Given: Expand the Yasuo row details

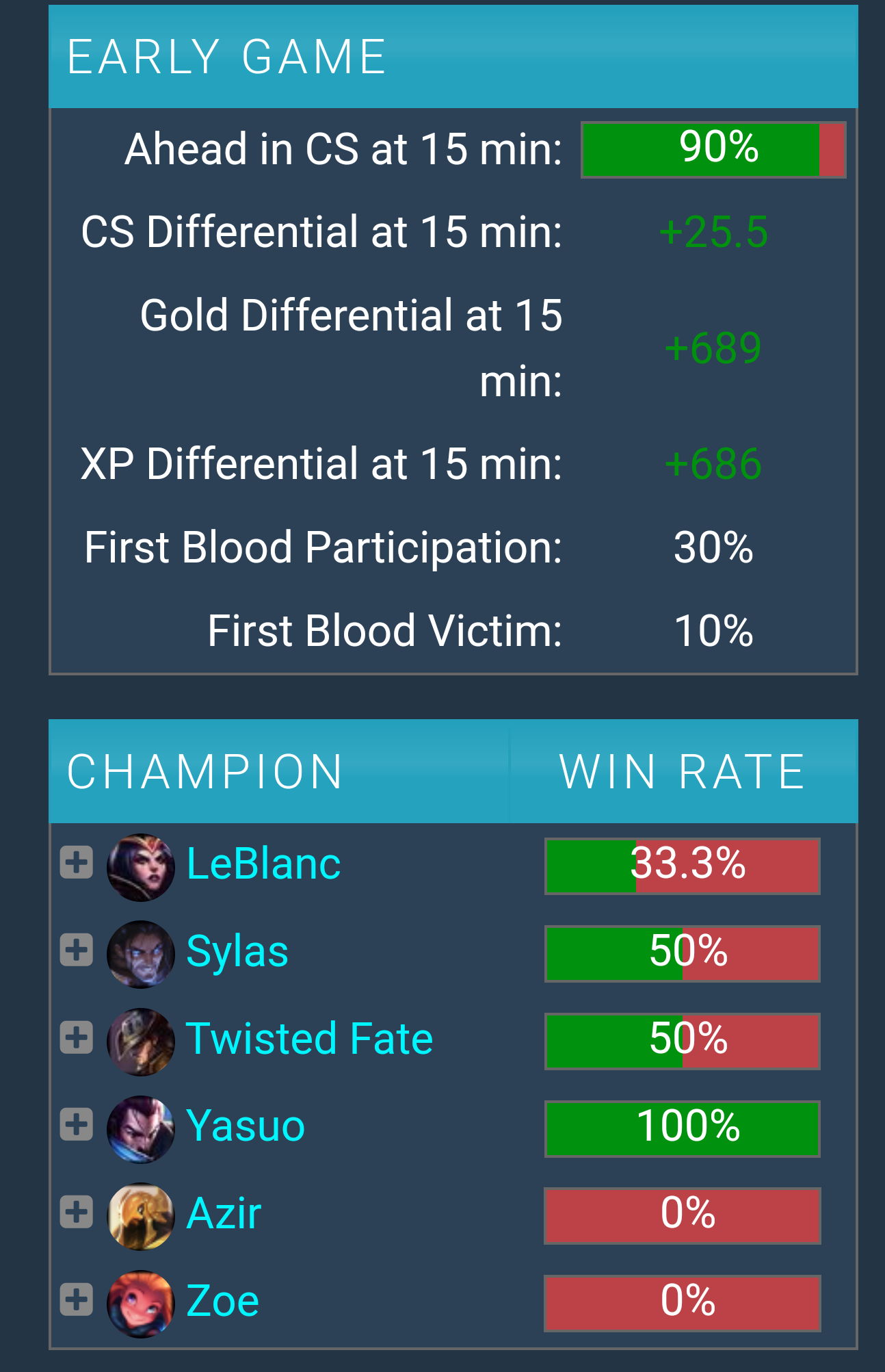Looking at the screenshot, I should (76, 1125).
